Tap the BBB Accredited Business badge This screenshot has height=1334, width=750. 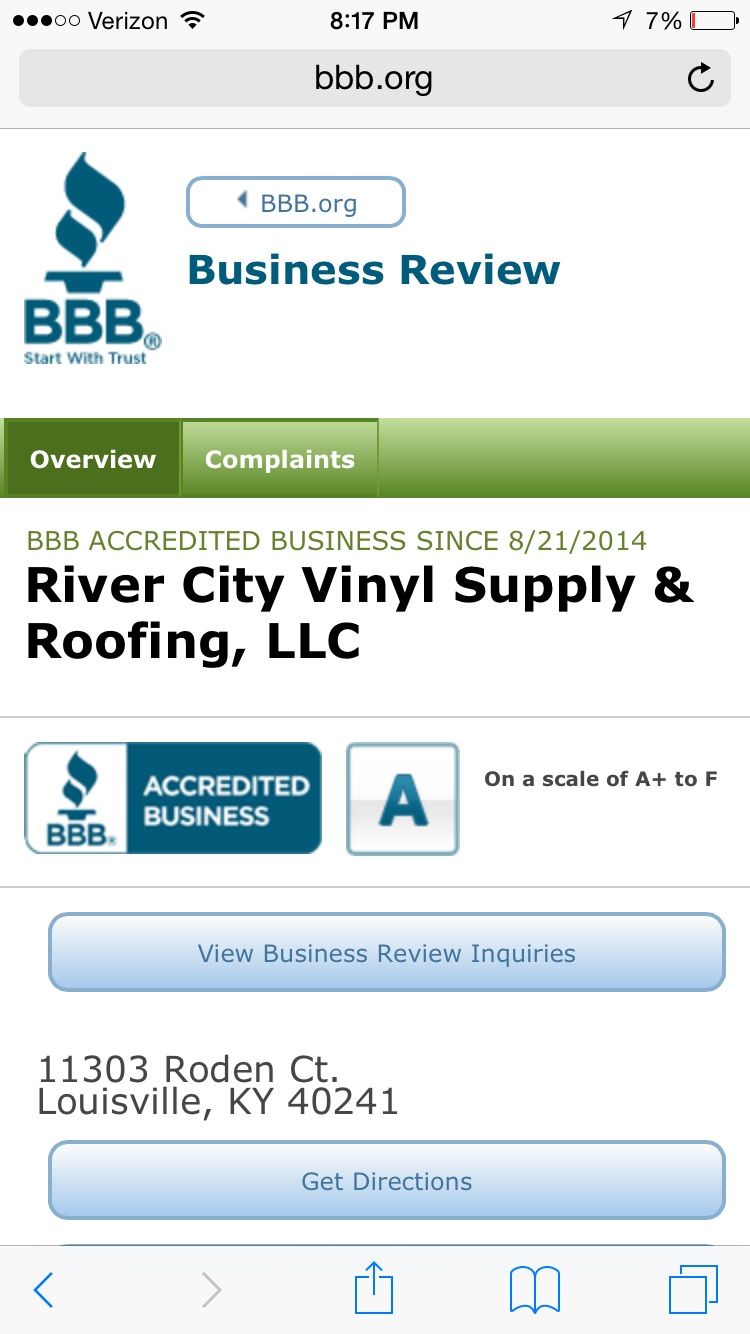[173, 798]
